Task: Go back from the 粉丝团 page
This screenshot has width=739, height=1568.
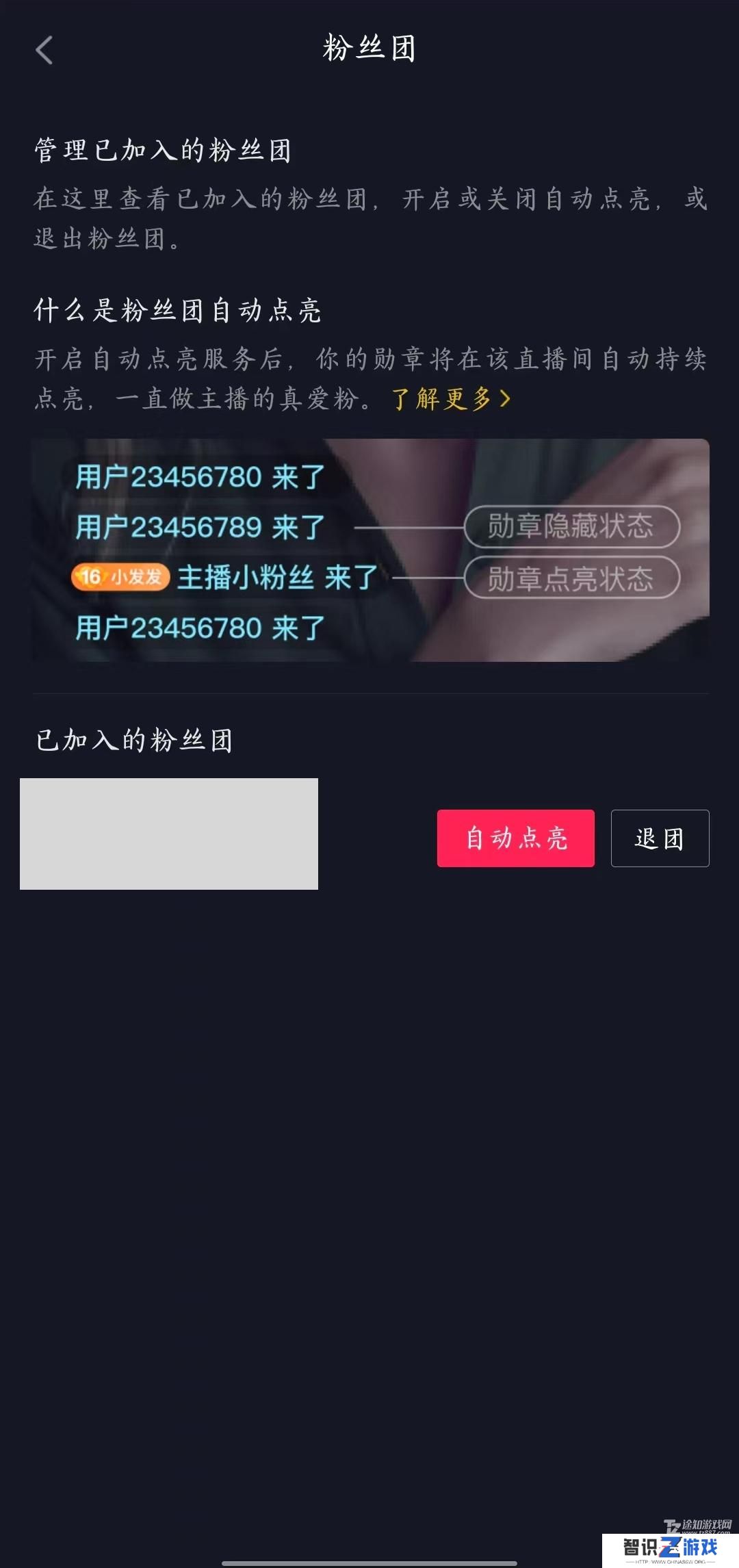Action: click(44, 50)
